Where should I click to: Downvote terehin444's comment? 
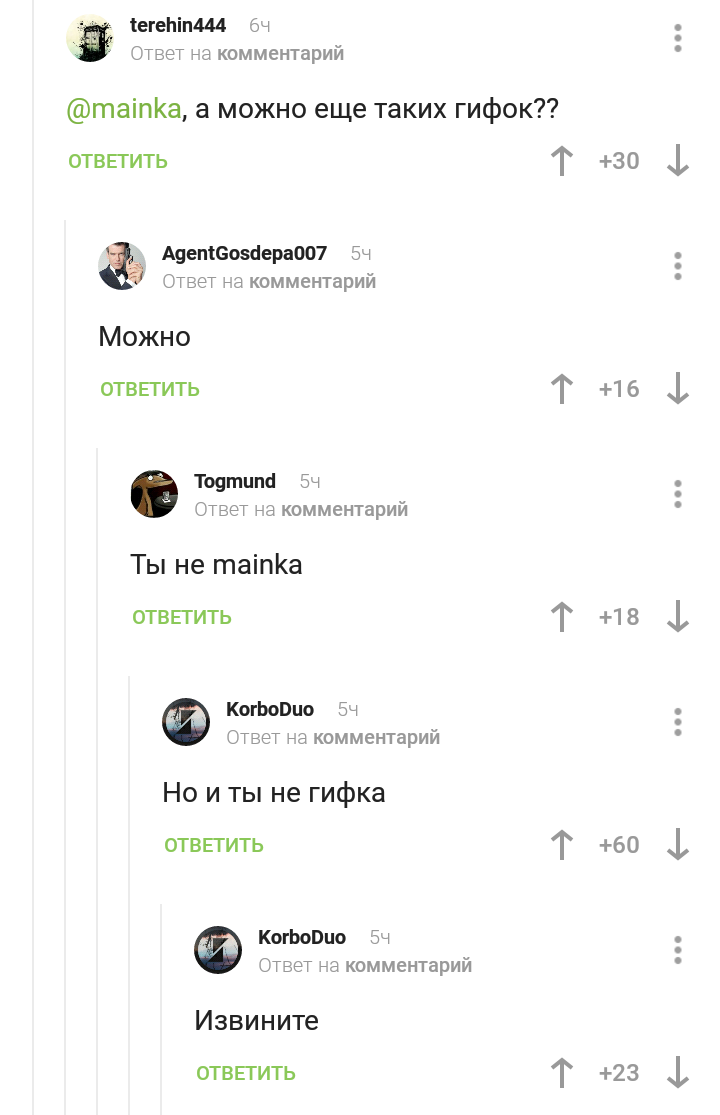678,161
